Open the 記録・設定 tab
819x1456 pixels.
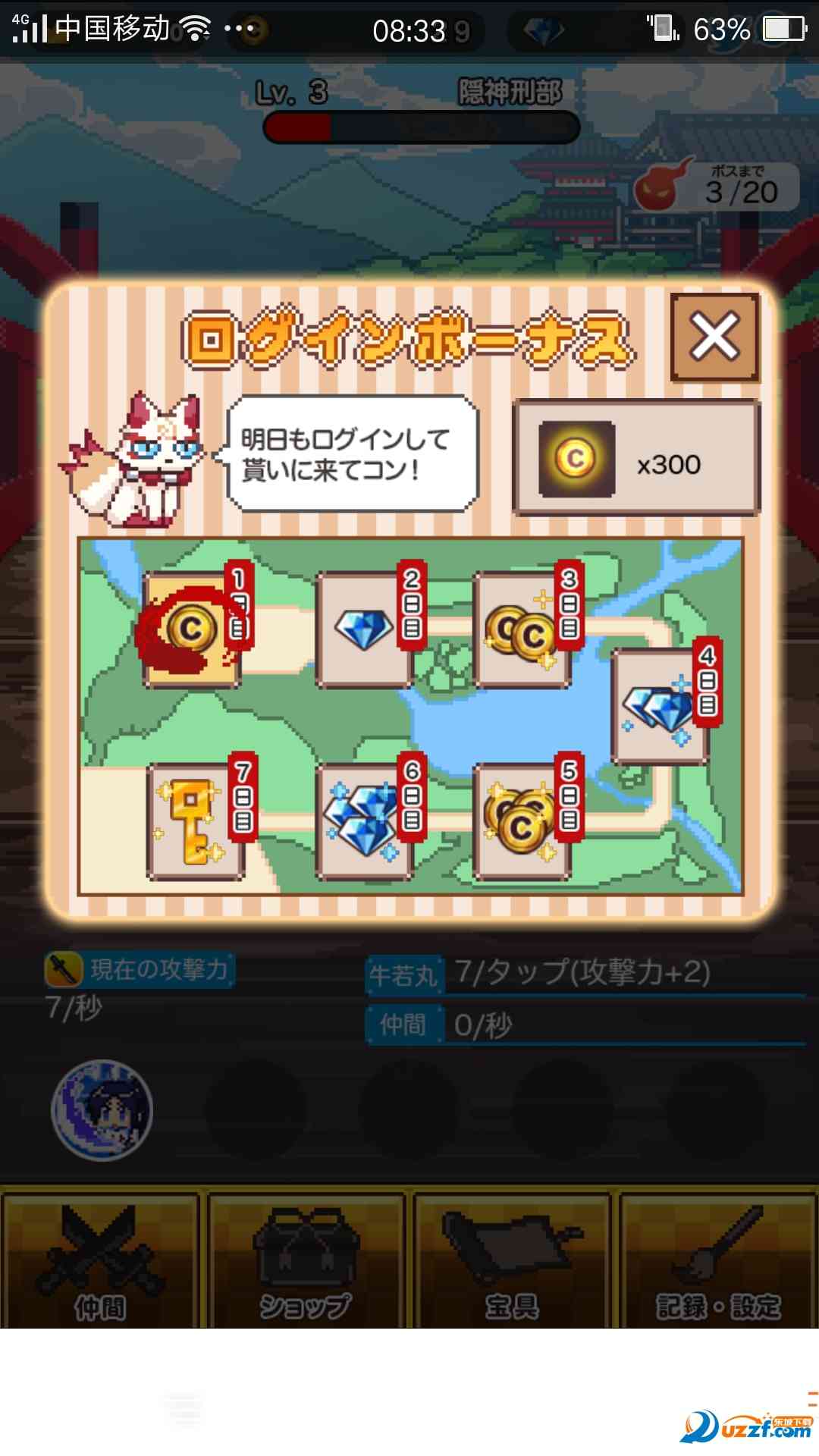coord(718,1259)
